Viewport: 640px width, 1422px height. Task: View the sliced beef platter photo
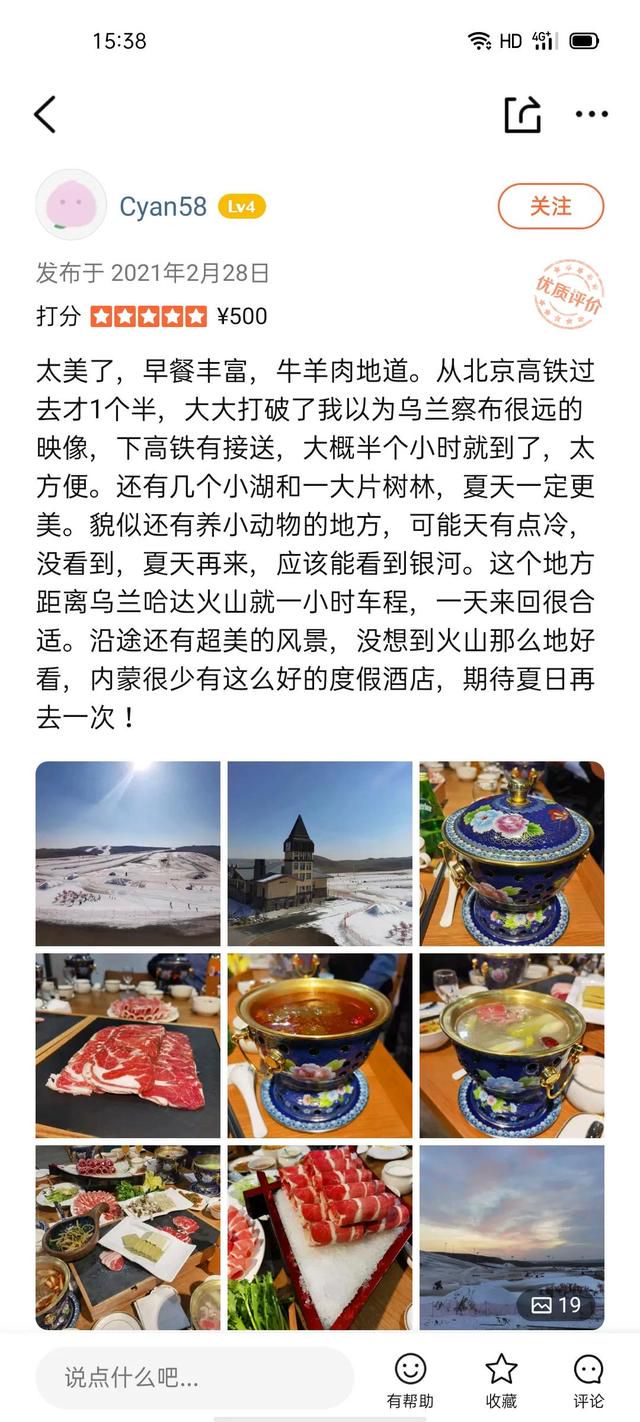tap(128, 1045)
